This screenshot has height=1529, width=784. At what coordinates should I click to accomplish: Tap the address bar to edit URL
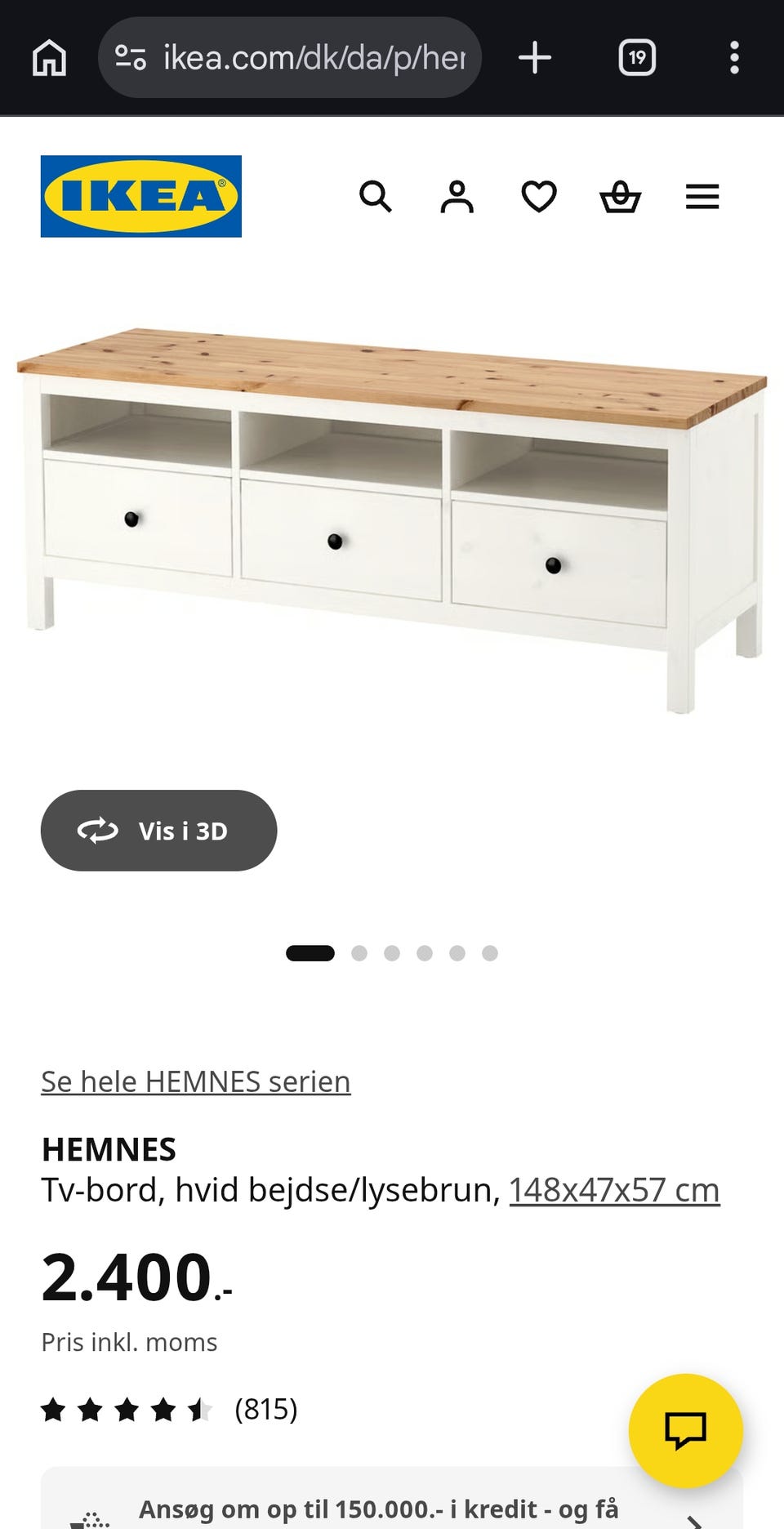[310, 57]
